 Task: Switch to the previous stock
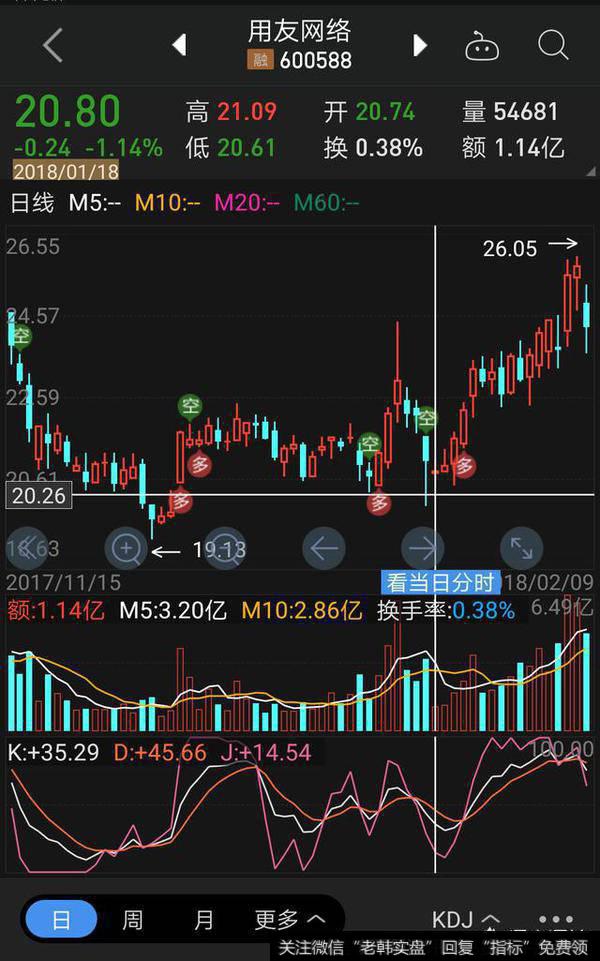pos(180,45)
